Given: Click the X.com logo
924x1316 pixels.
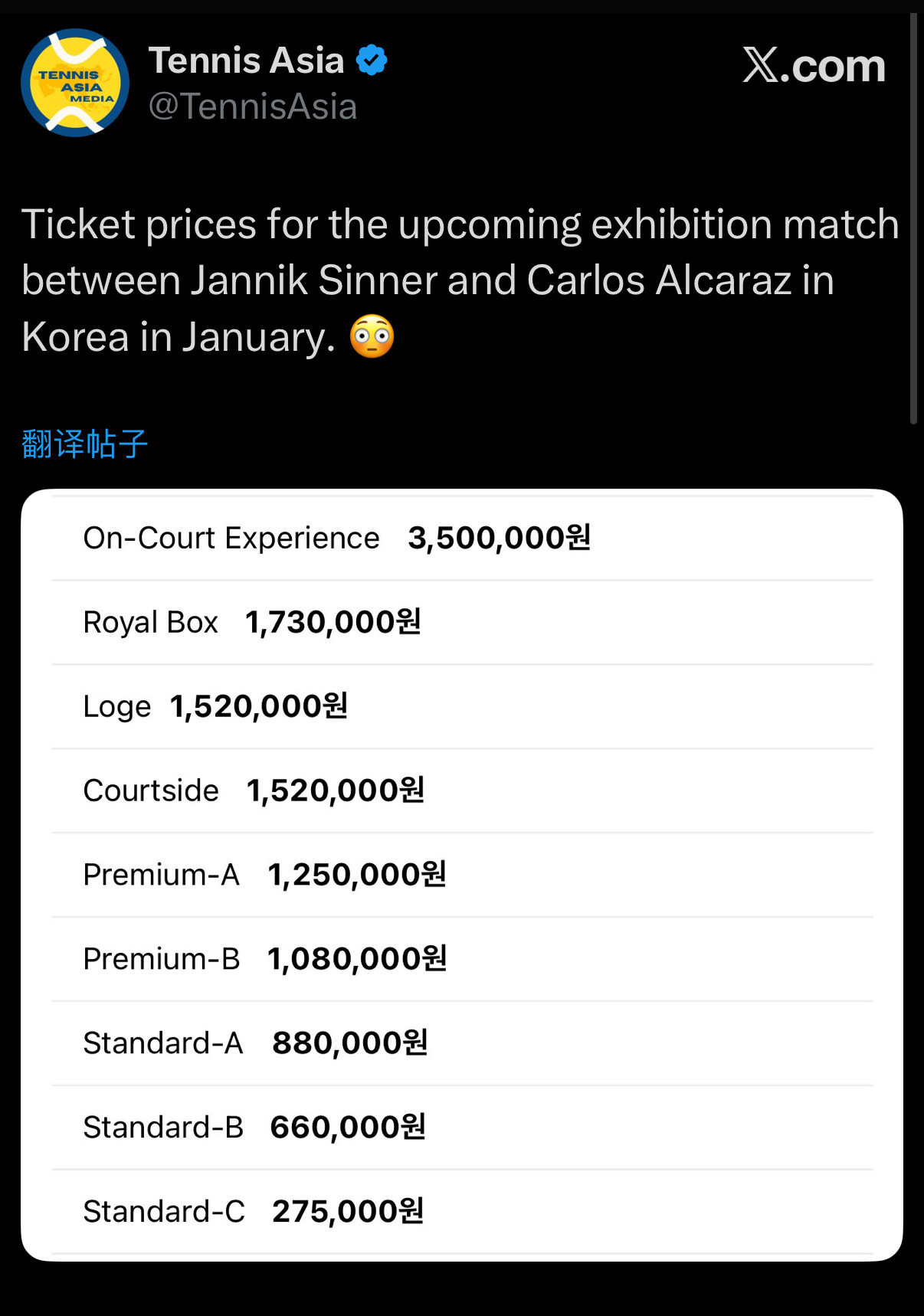Looking at the screenshot, I should tap(814, 67).
